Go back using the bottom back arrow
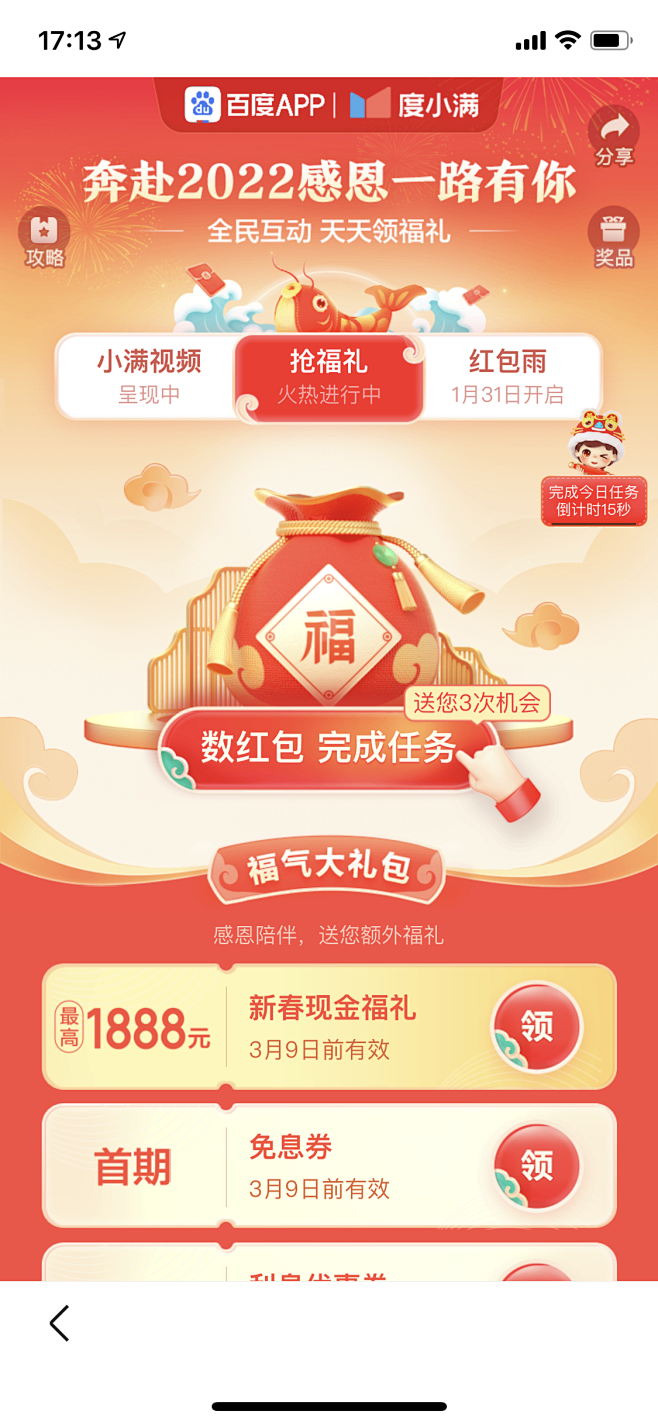 point(59,1323)
